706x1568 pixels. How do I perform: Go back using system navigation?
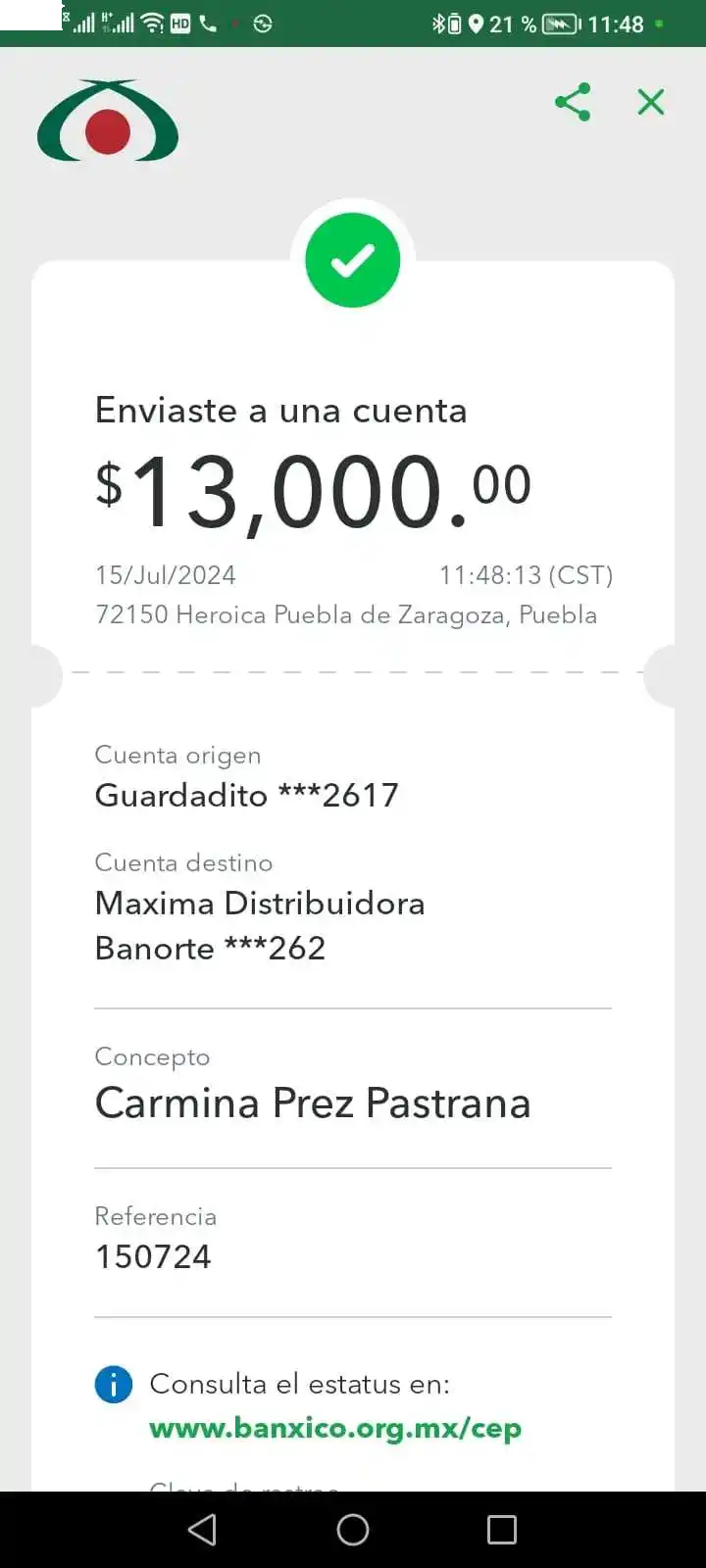202,1530
